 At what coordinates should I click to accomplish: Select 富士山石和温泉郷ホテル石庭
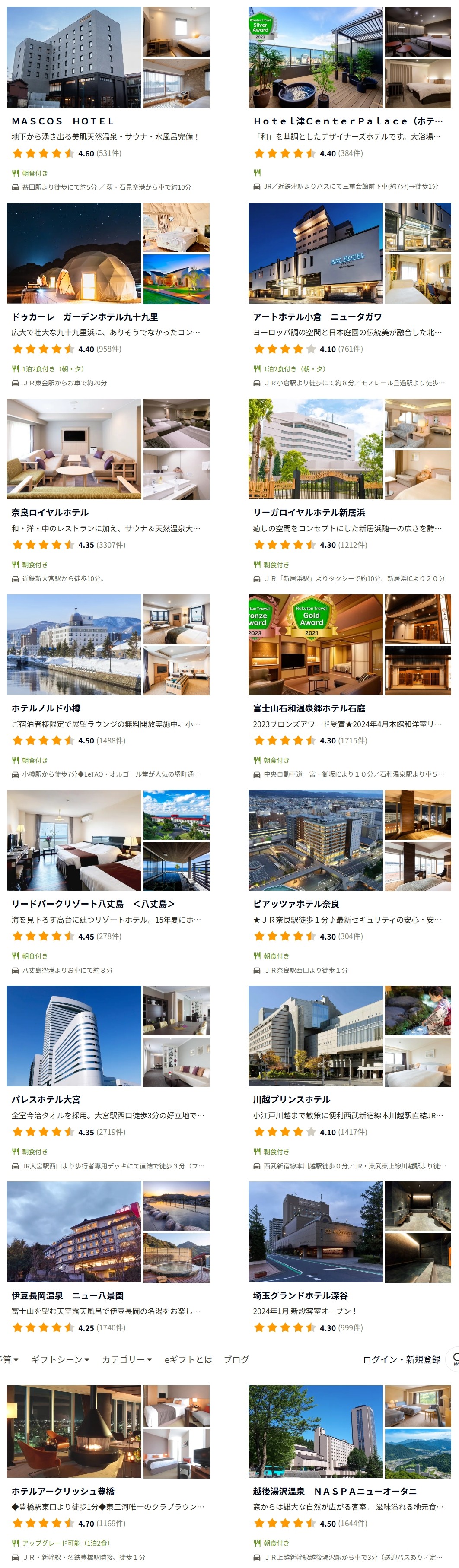click(309, 708)
